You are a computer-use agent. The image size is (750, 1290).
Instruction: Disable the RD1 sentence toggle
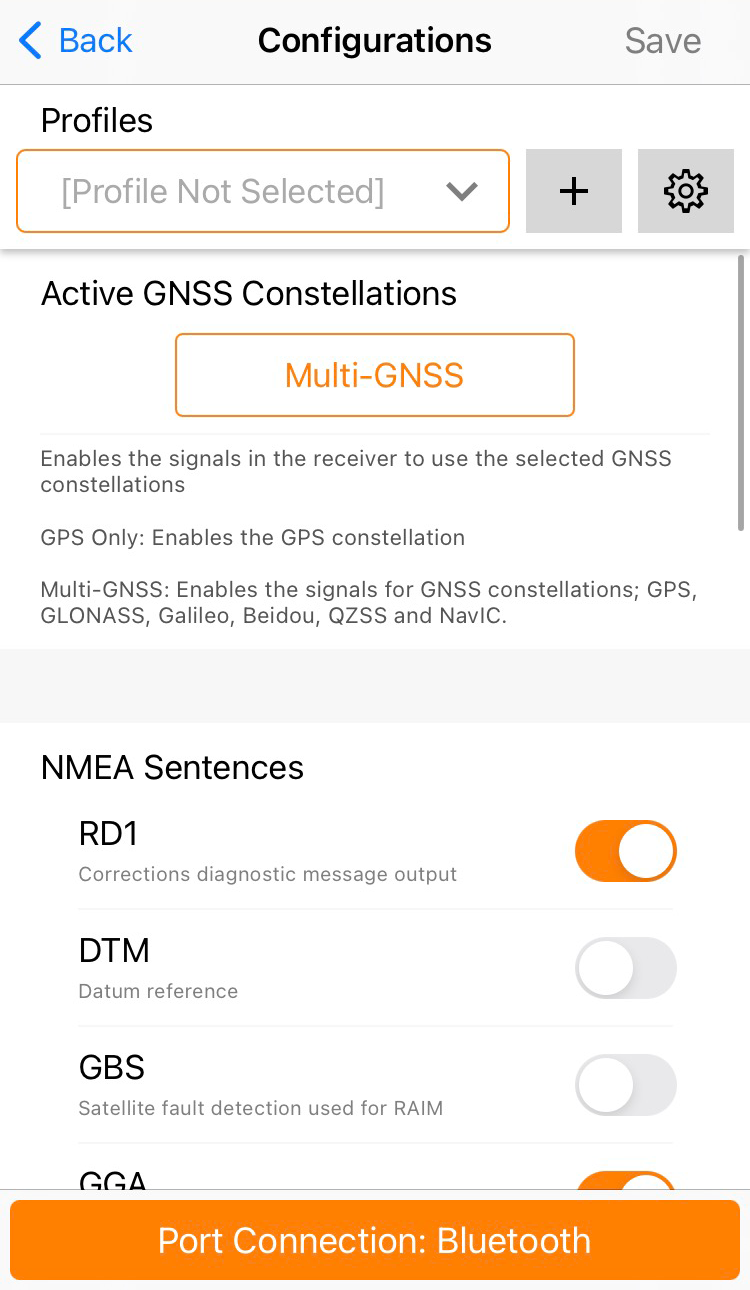point(626,851)
